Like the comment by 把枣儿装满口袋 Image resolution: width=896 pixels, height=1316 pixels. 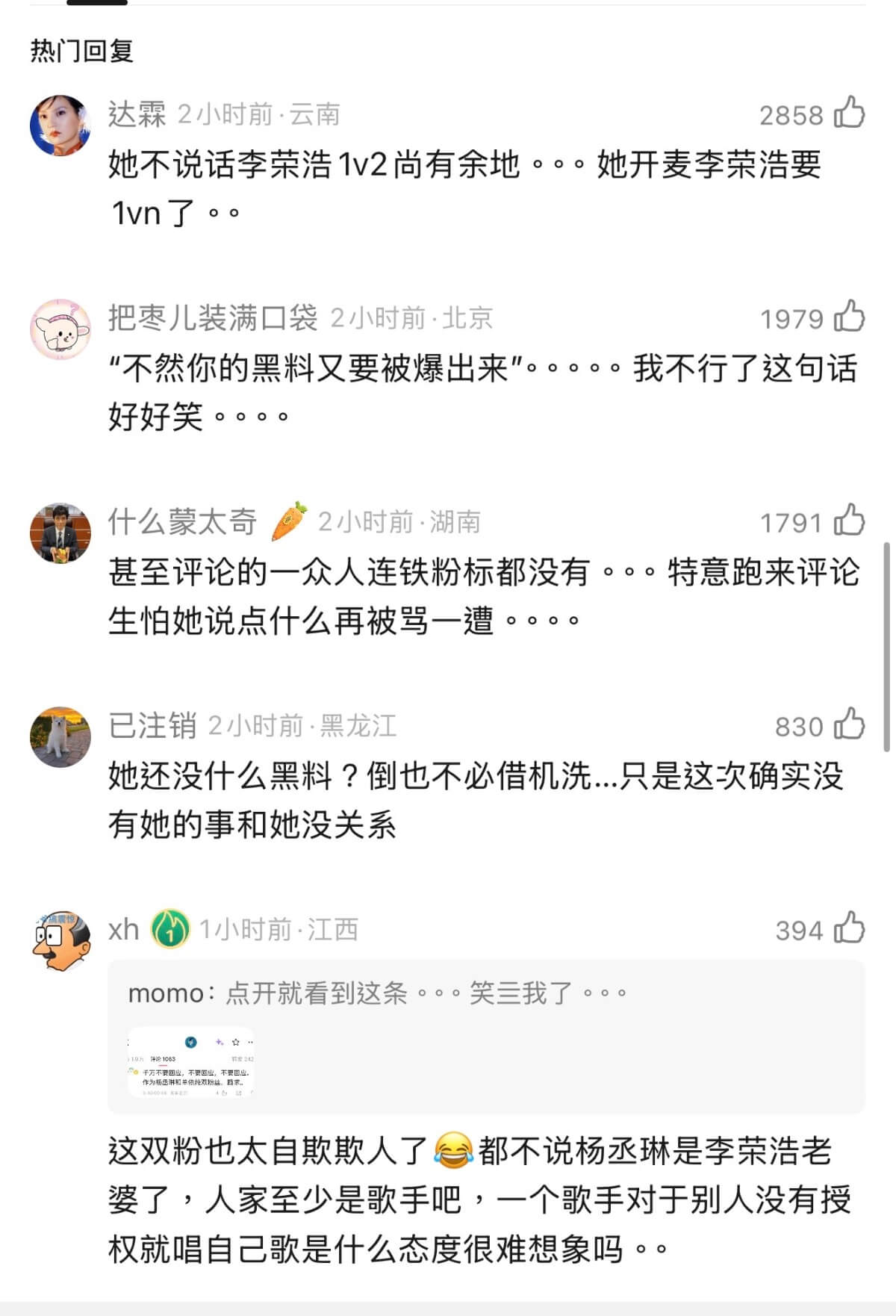point(849,317)
